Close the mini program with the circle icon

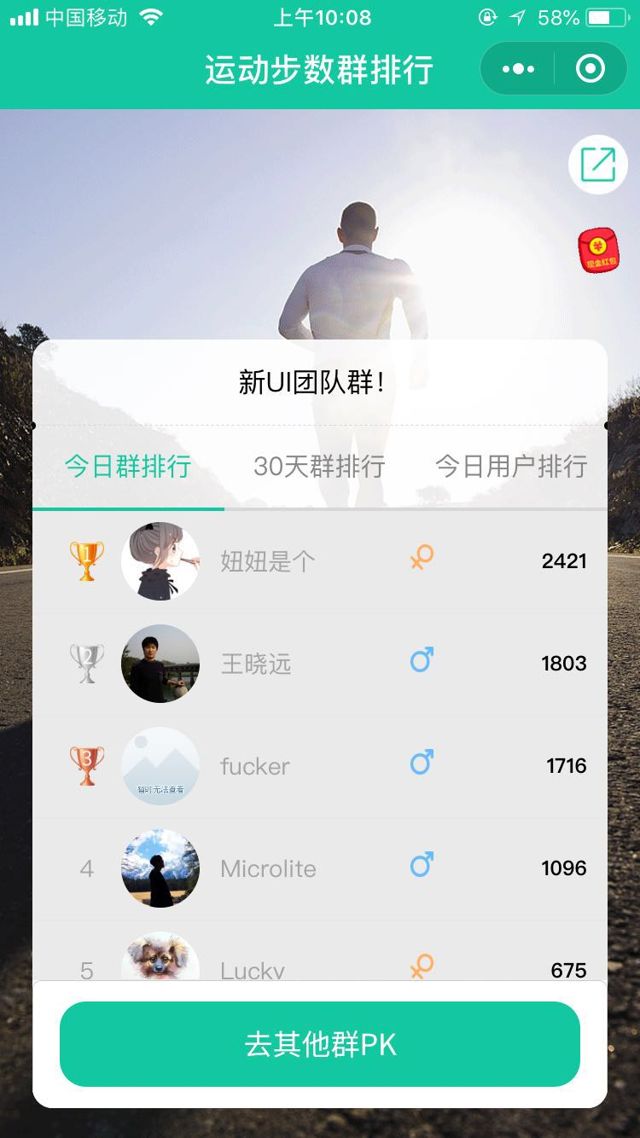tap(590, 69)
